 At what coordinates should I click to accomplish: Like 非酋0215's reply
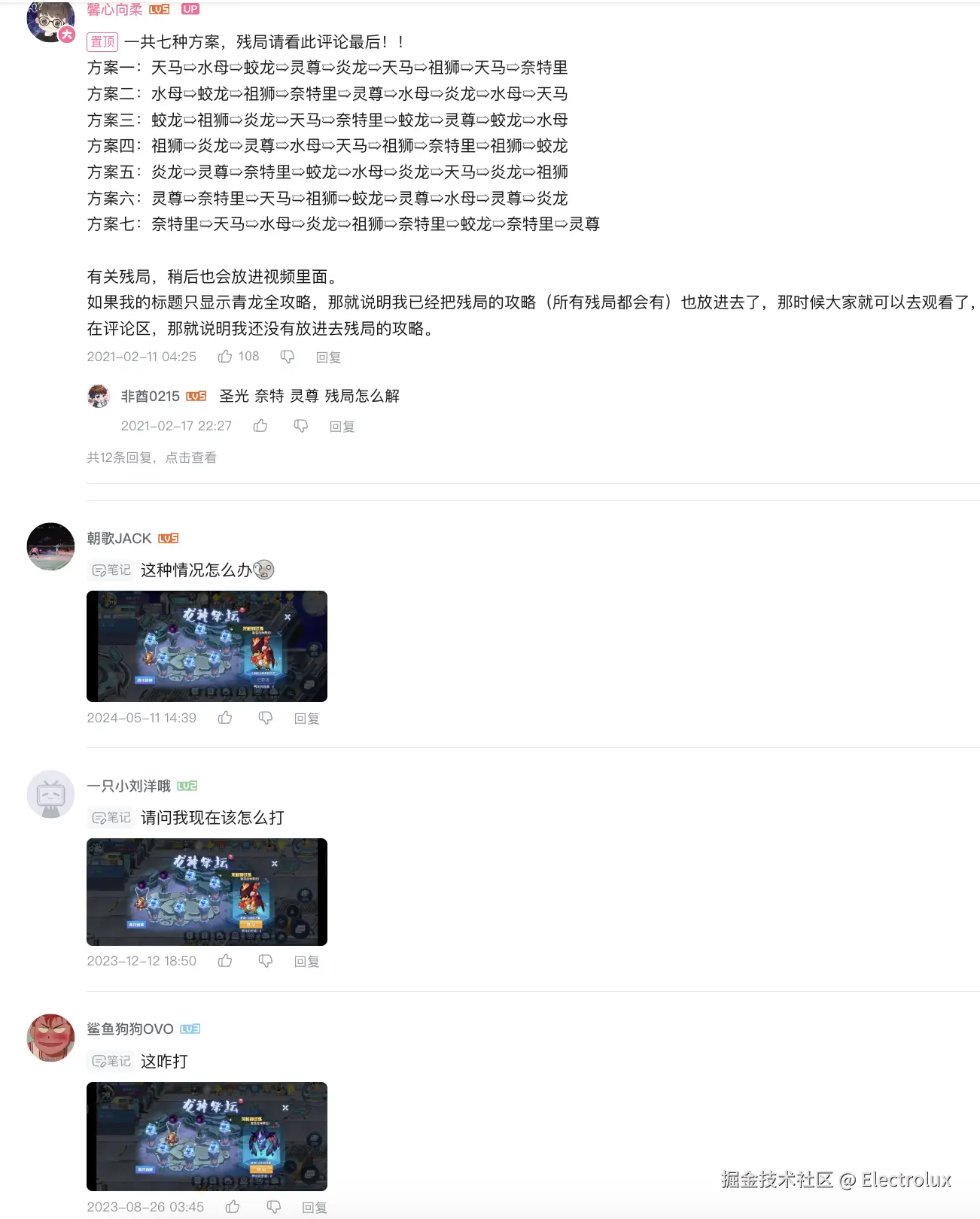[260, 426]
